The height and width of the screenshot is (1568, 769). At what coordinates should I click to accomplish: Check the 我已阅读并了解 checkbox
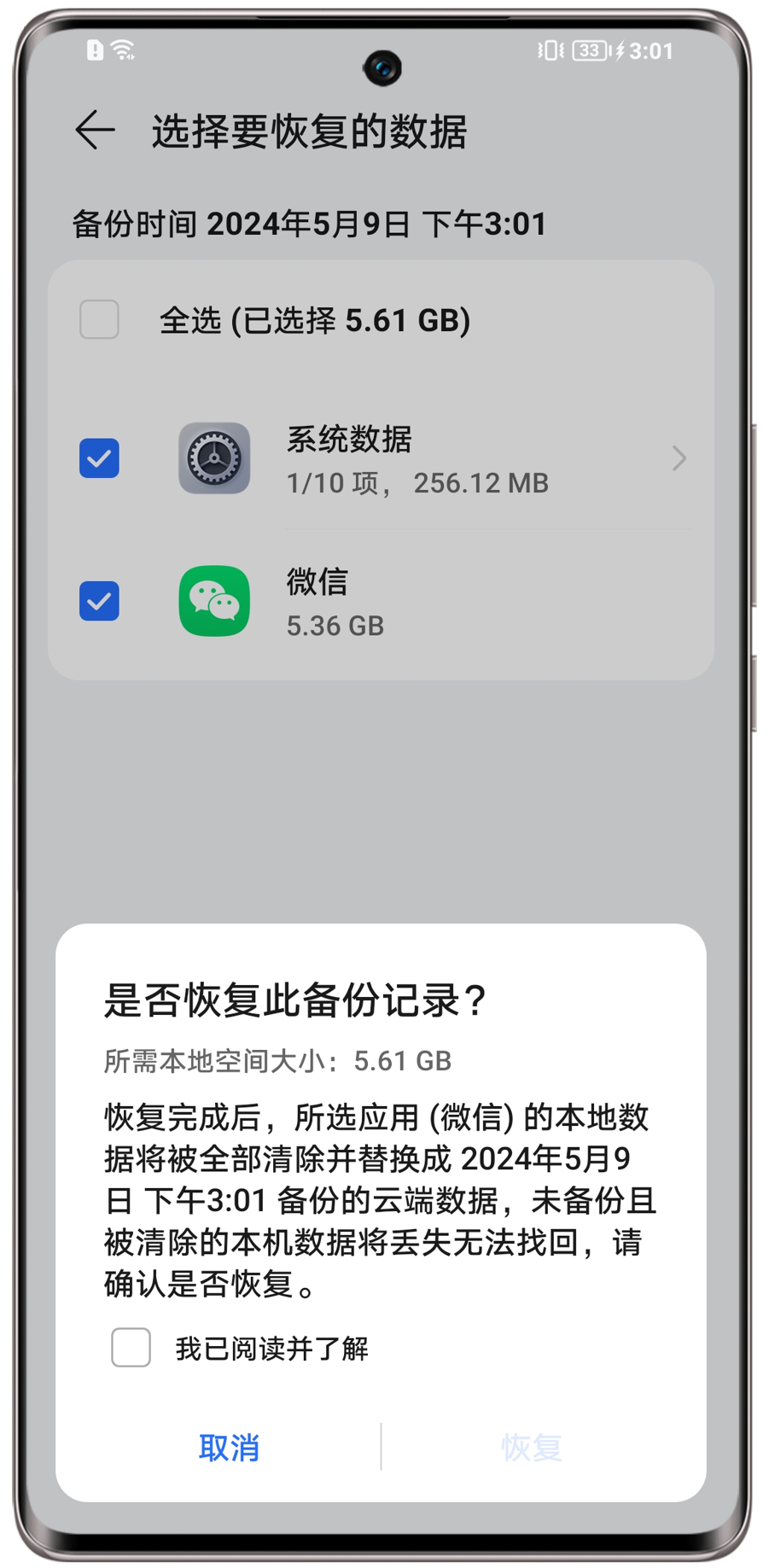pos(131,1347)
